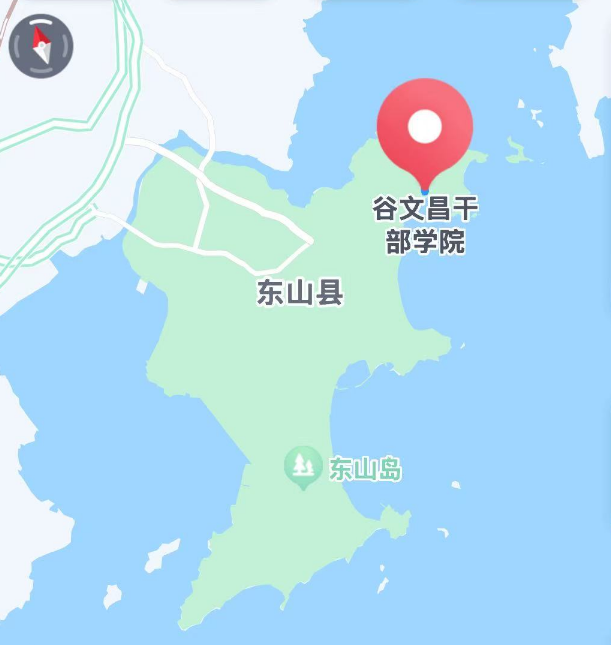The height and width of the screenshot is (645, 611).
Task: Tap the compass to reset map orientation
Action: (x=41, y=46)
